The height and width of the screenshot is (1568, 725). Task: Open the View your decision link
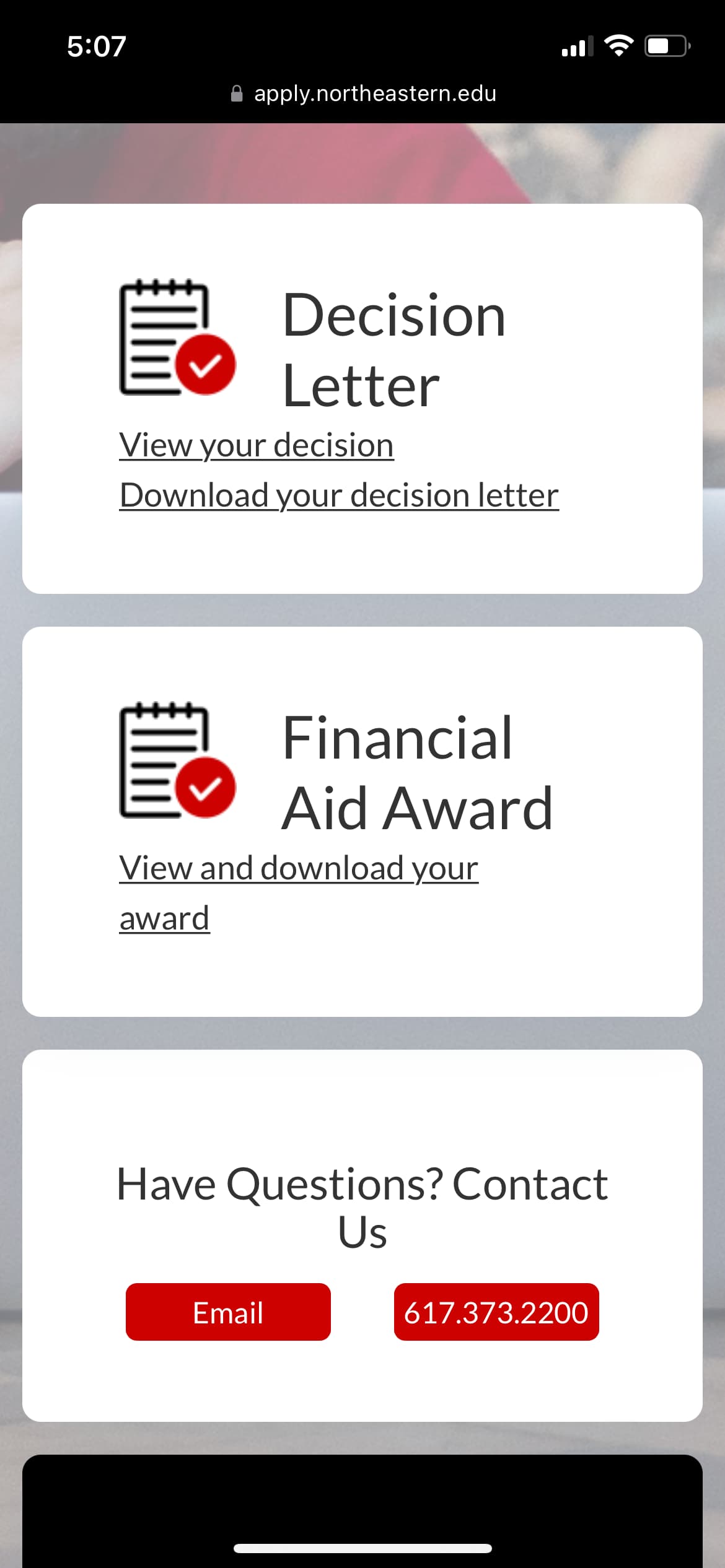256,445
